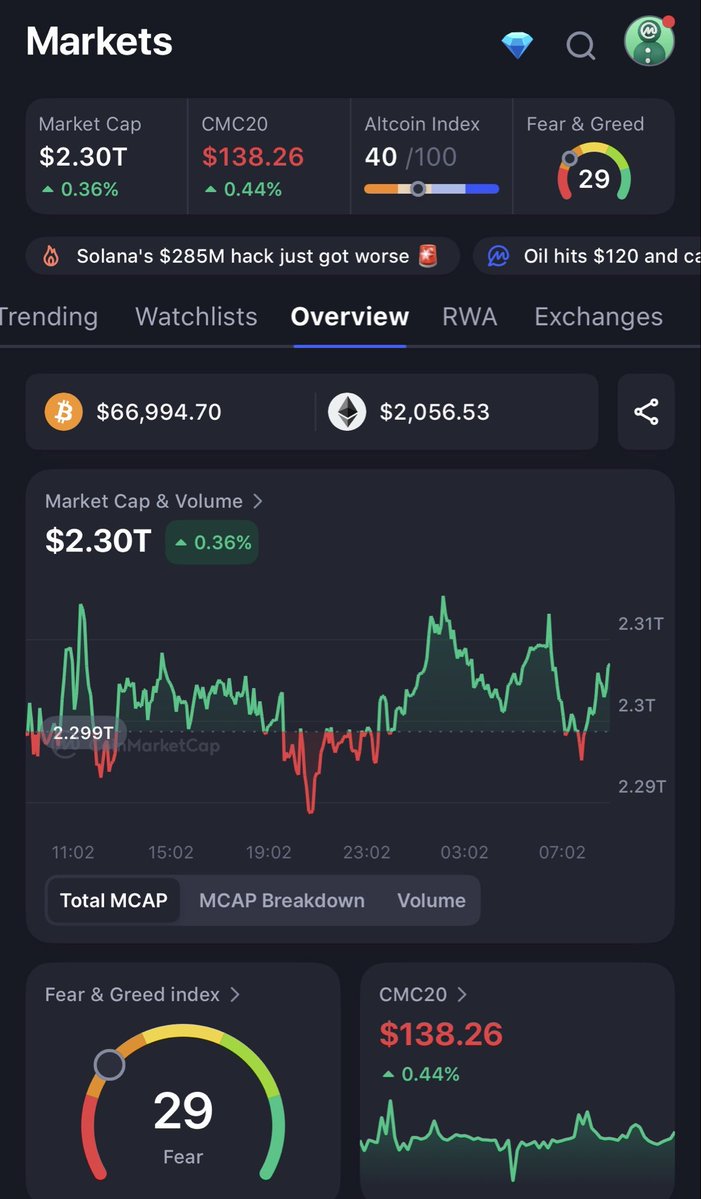Switch to the Exchanges tab
Screen dimensions: 701x1199
598,317
